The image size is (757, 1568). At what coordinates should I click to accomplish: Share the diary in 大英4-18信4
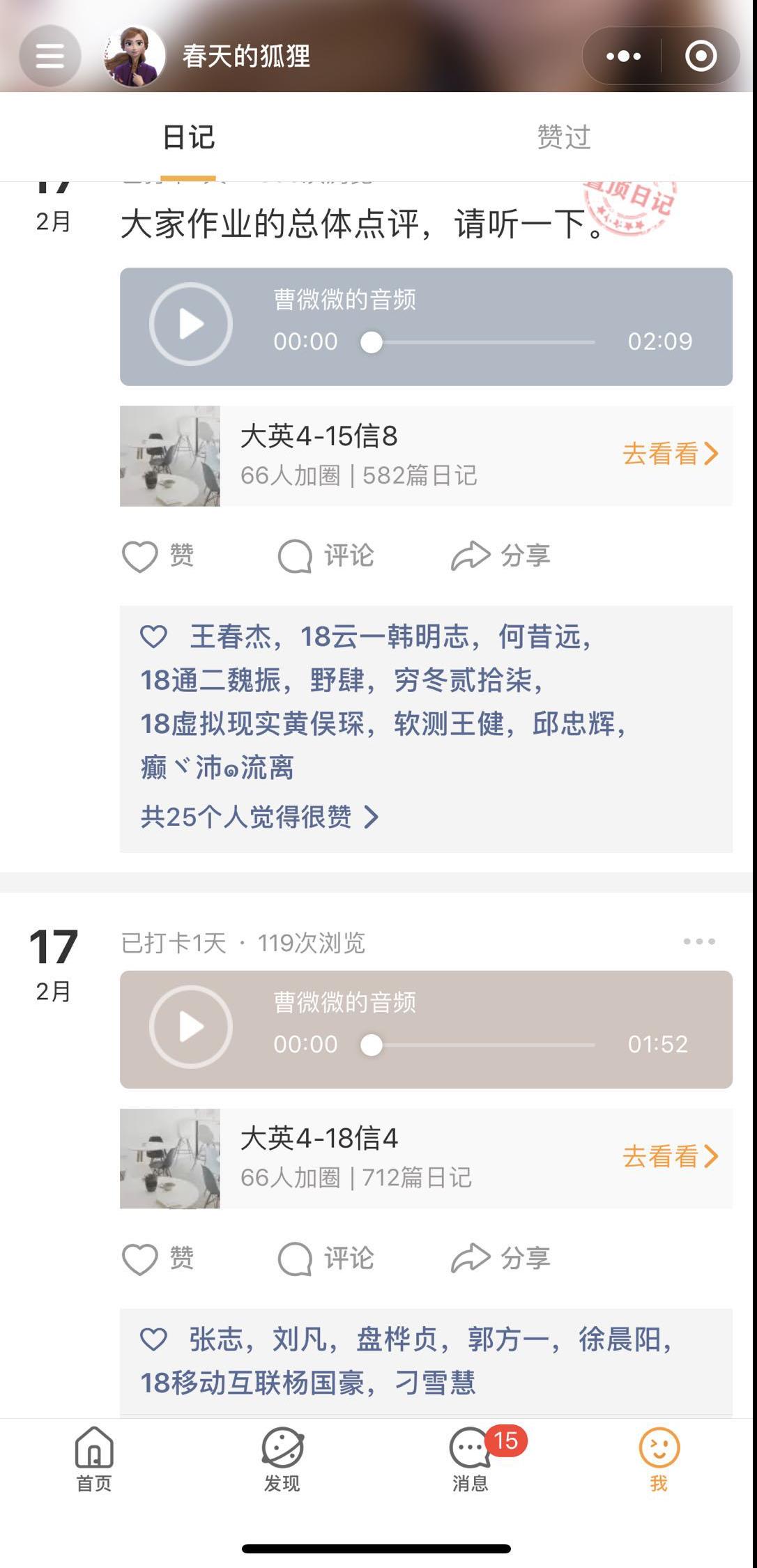coord(500,1259)
